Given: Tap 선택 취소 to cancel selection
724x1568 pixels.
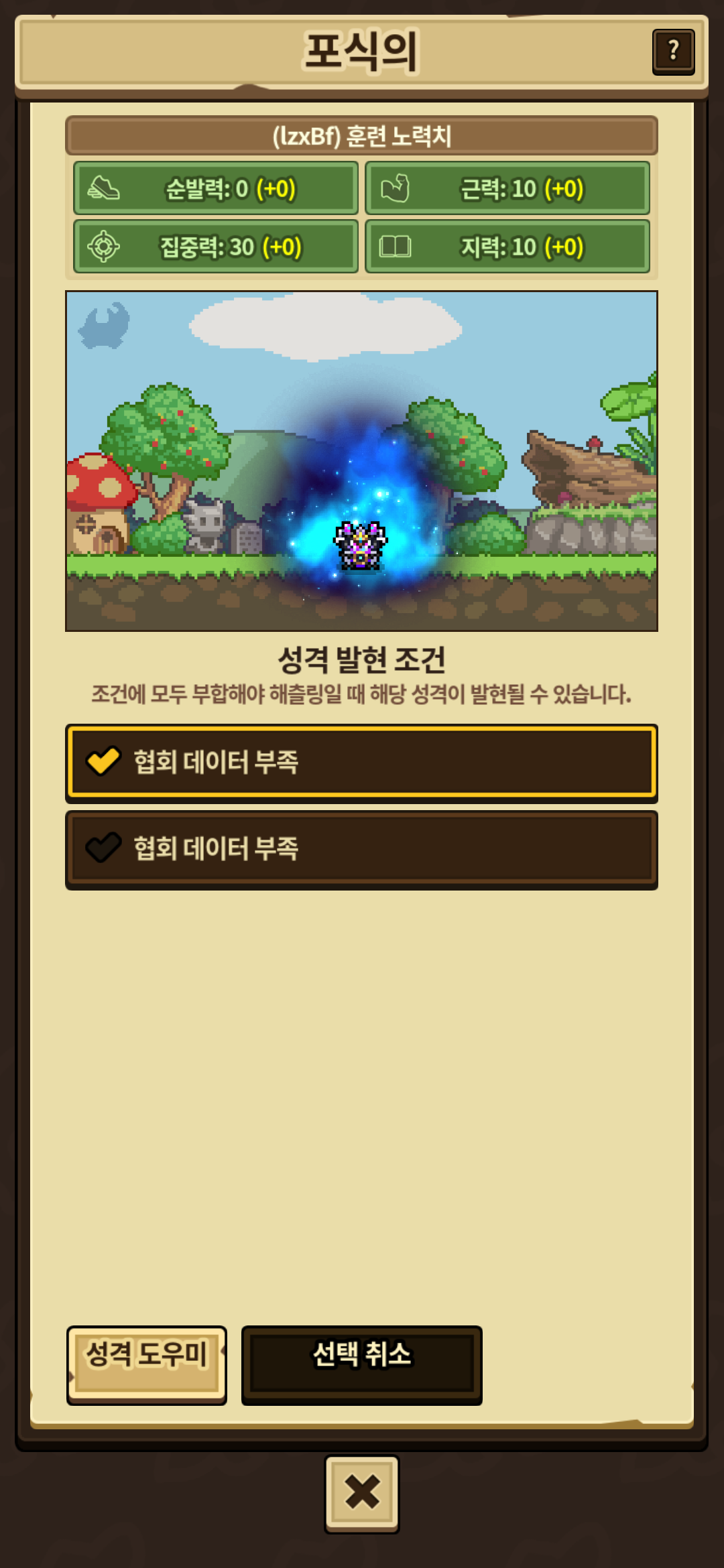Looking at the screenshot, I should [x=362, y=1365].
